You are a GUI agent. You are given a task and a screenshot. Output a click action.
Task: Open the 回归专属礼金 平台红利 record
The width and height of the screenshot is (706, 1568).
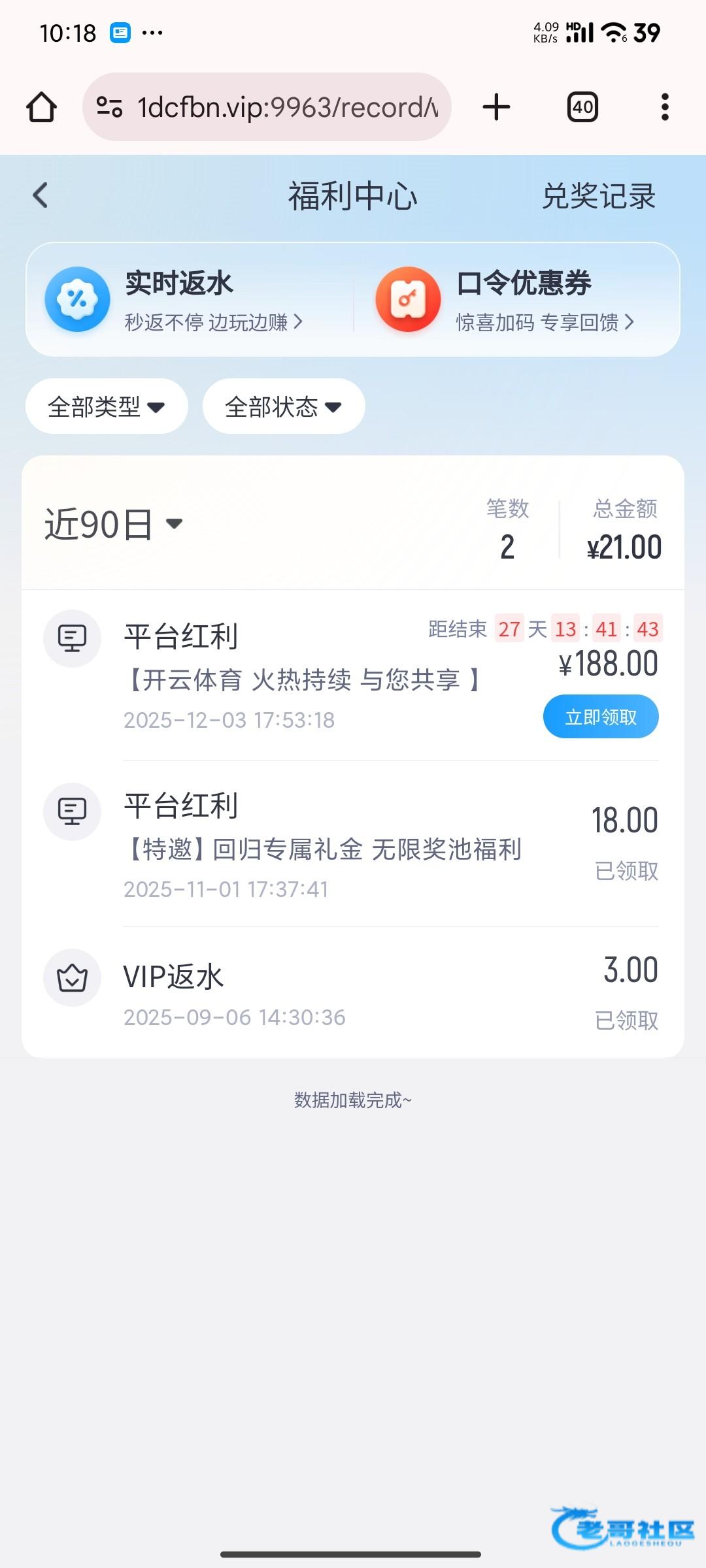353,843
